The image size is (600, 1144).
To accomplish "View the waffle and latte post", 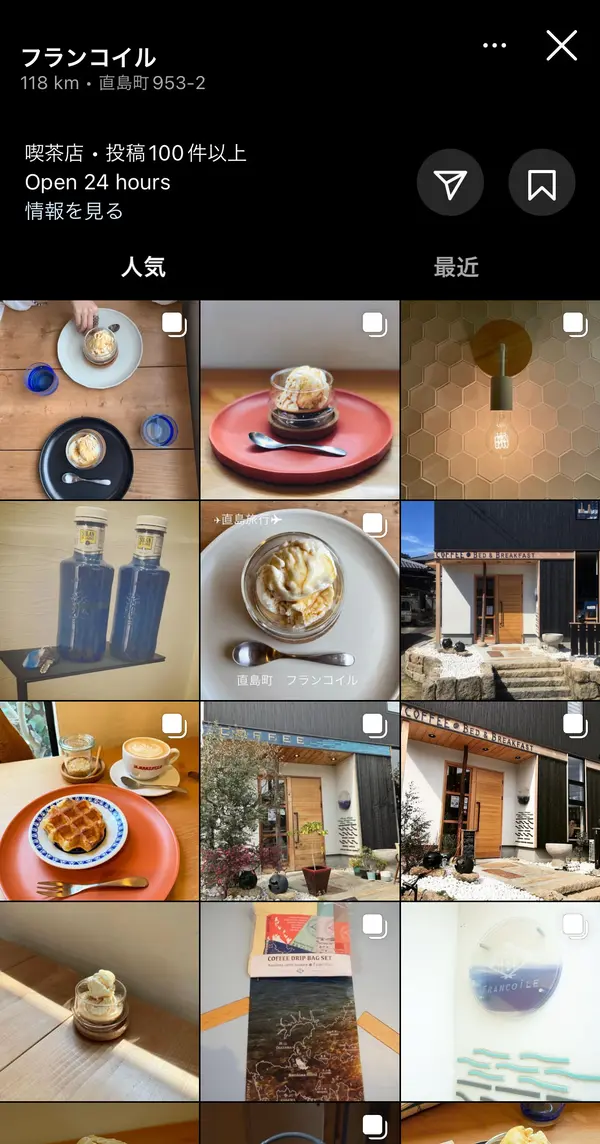I will (x=99, y=800).
